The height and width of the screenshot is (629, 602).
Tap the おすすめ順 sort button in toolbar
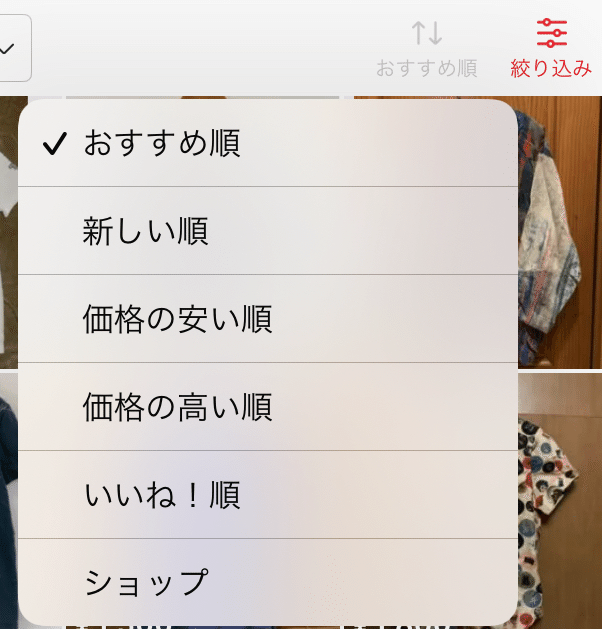[x=426, y=47]
